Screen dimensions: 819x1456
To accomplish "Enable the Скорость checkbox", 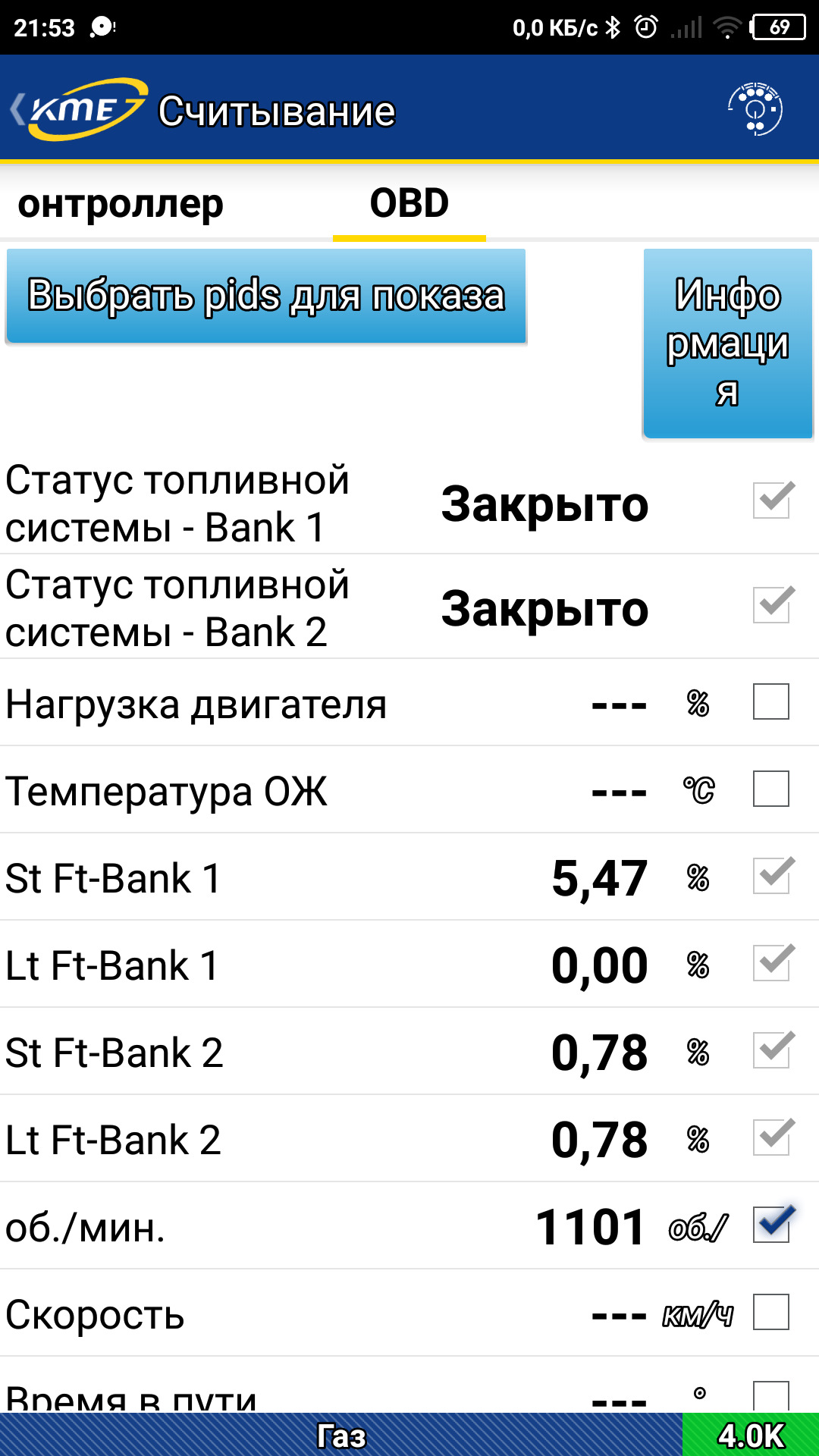I will 771,1312.
